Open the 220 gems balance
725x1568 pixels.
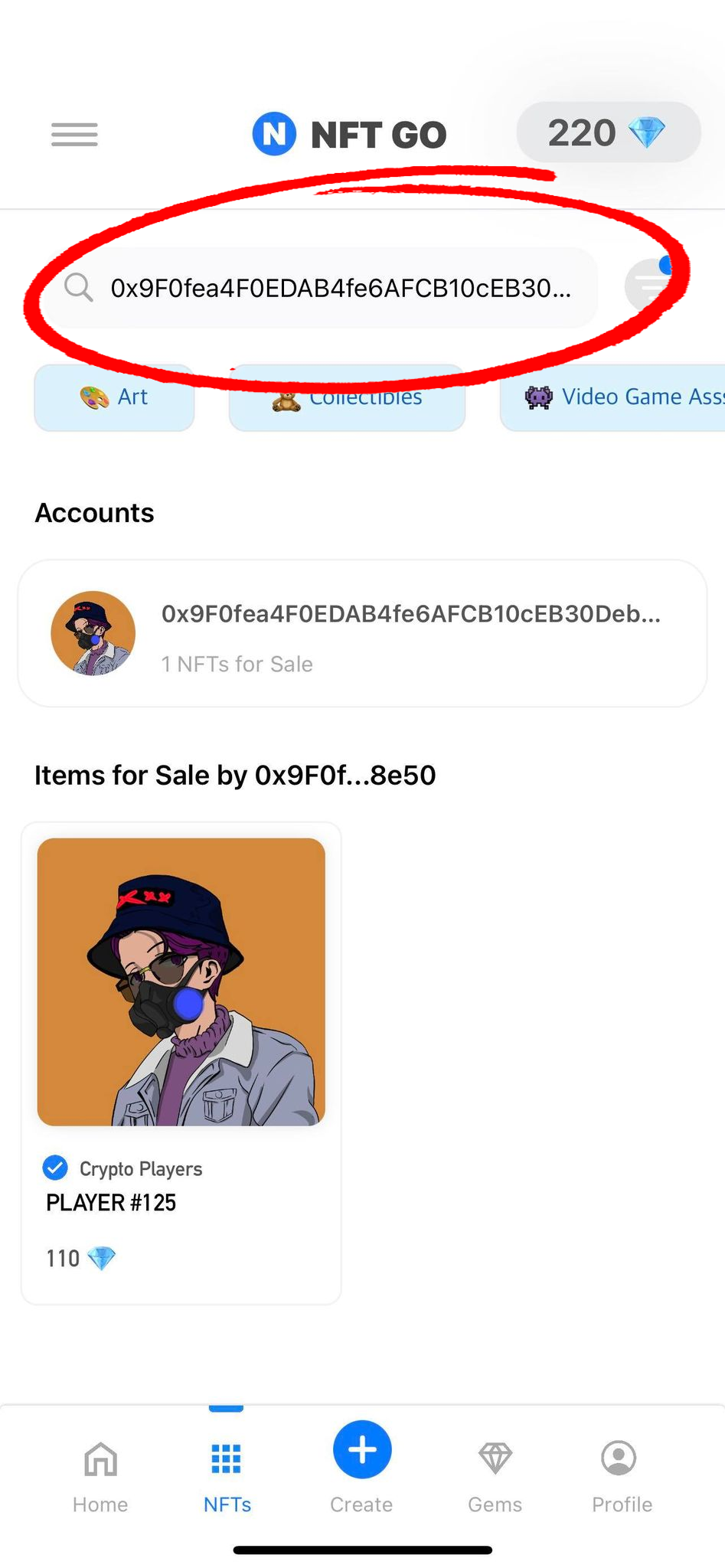609,132
